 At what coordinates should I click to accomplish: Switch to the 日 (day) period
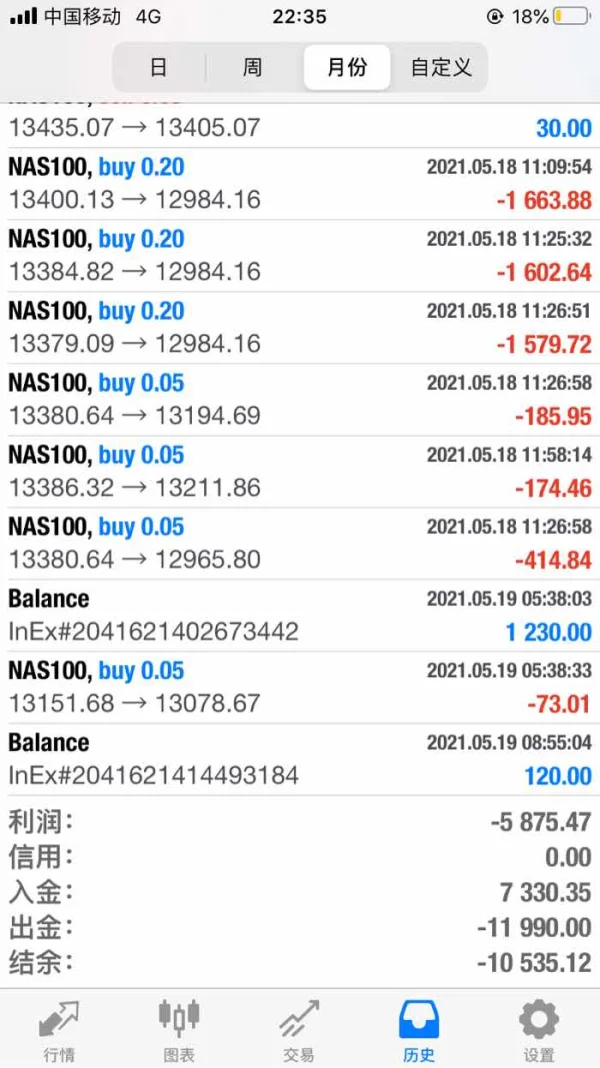click(158, 68)
